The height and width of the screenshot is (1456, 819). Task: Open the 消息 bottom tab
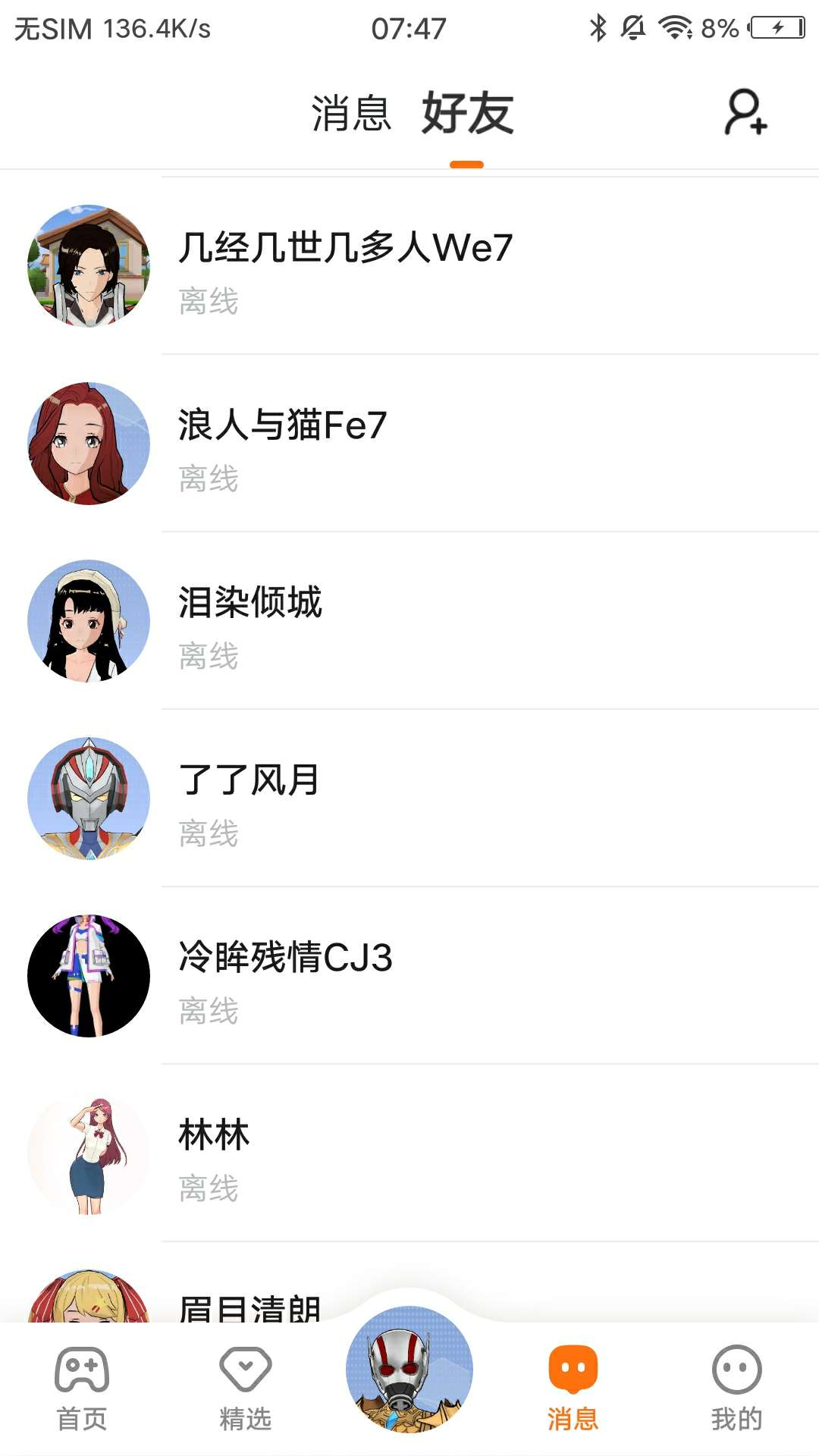coord(573,1388)
